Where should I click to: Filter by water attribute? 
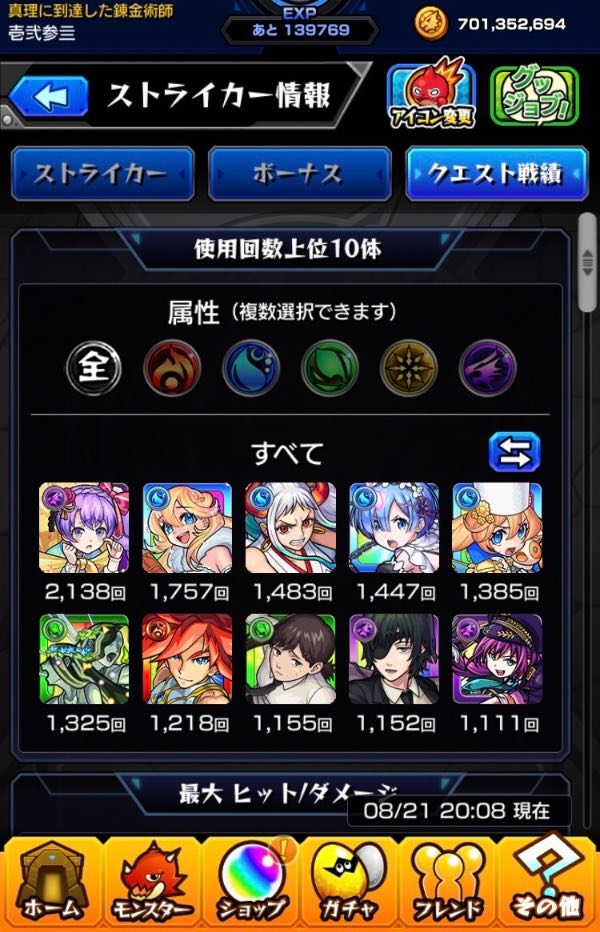click(251, 368)
